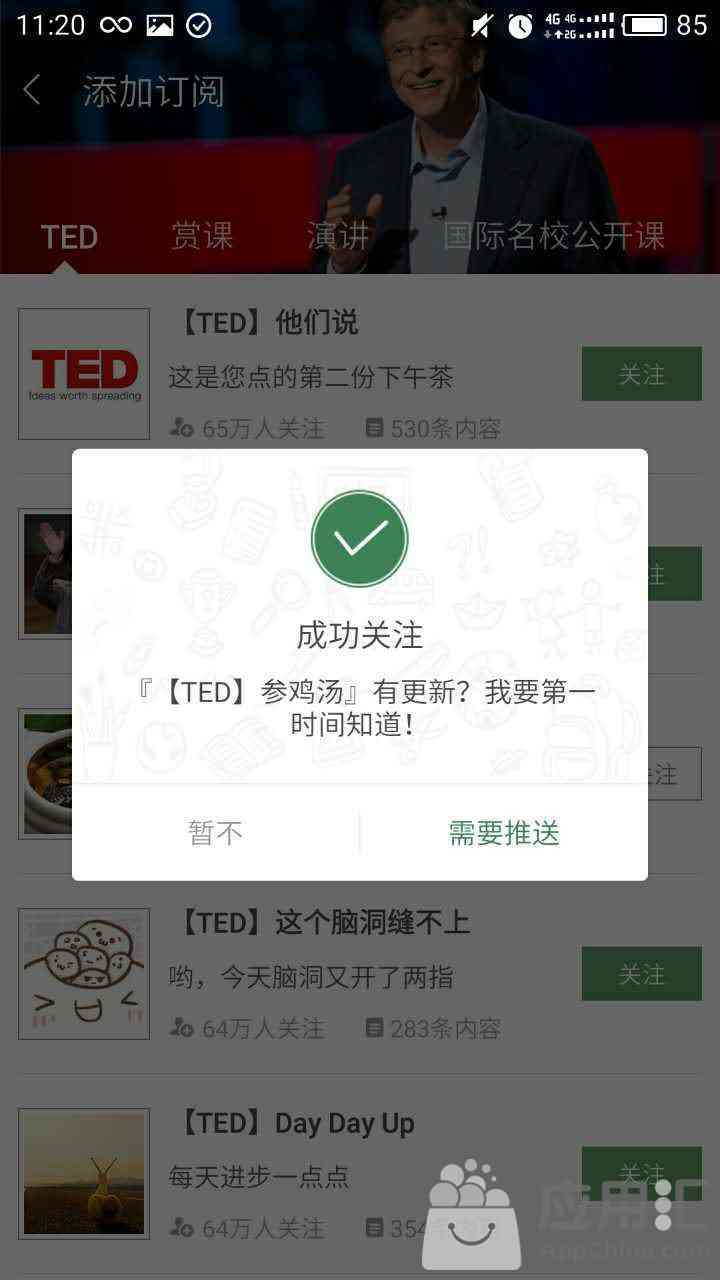Go back from 添加订阅 page
The image size is (720, 1280).
33,91
